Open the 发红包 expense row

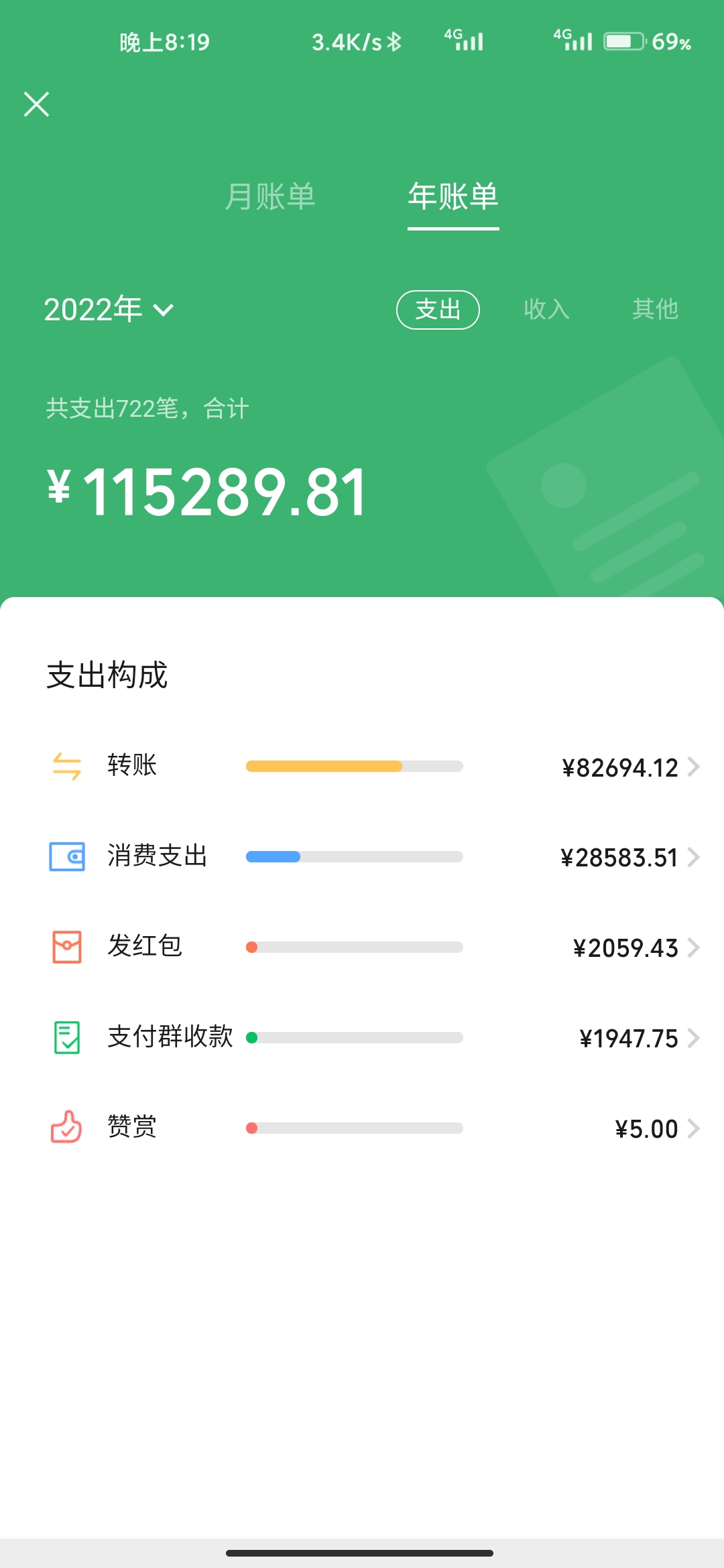pos(362,948)
